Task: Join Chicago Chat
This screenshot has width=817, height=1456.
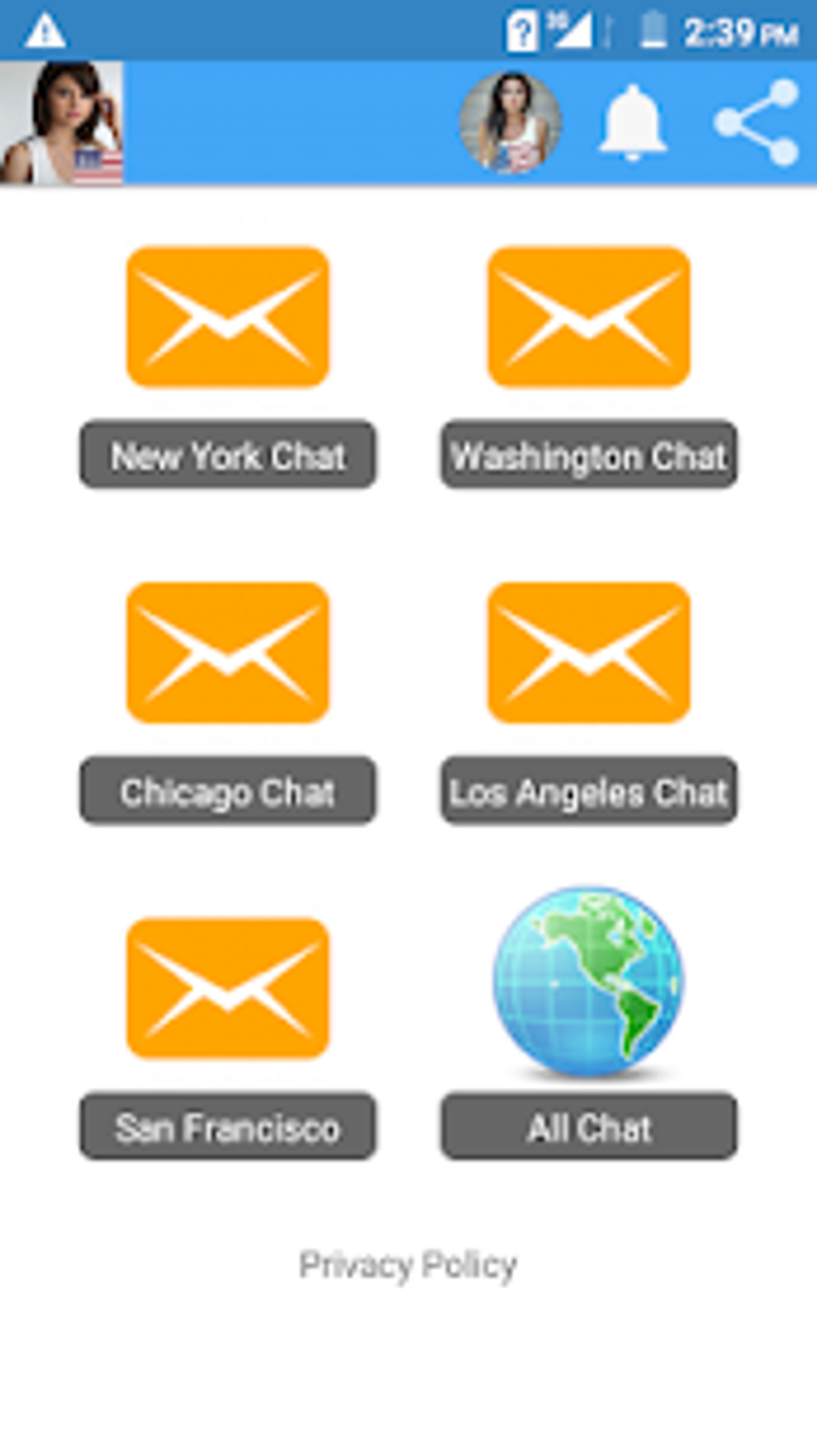Action: coord(227,790)
